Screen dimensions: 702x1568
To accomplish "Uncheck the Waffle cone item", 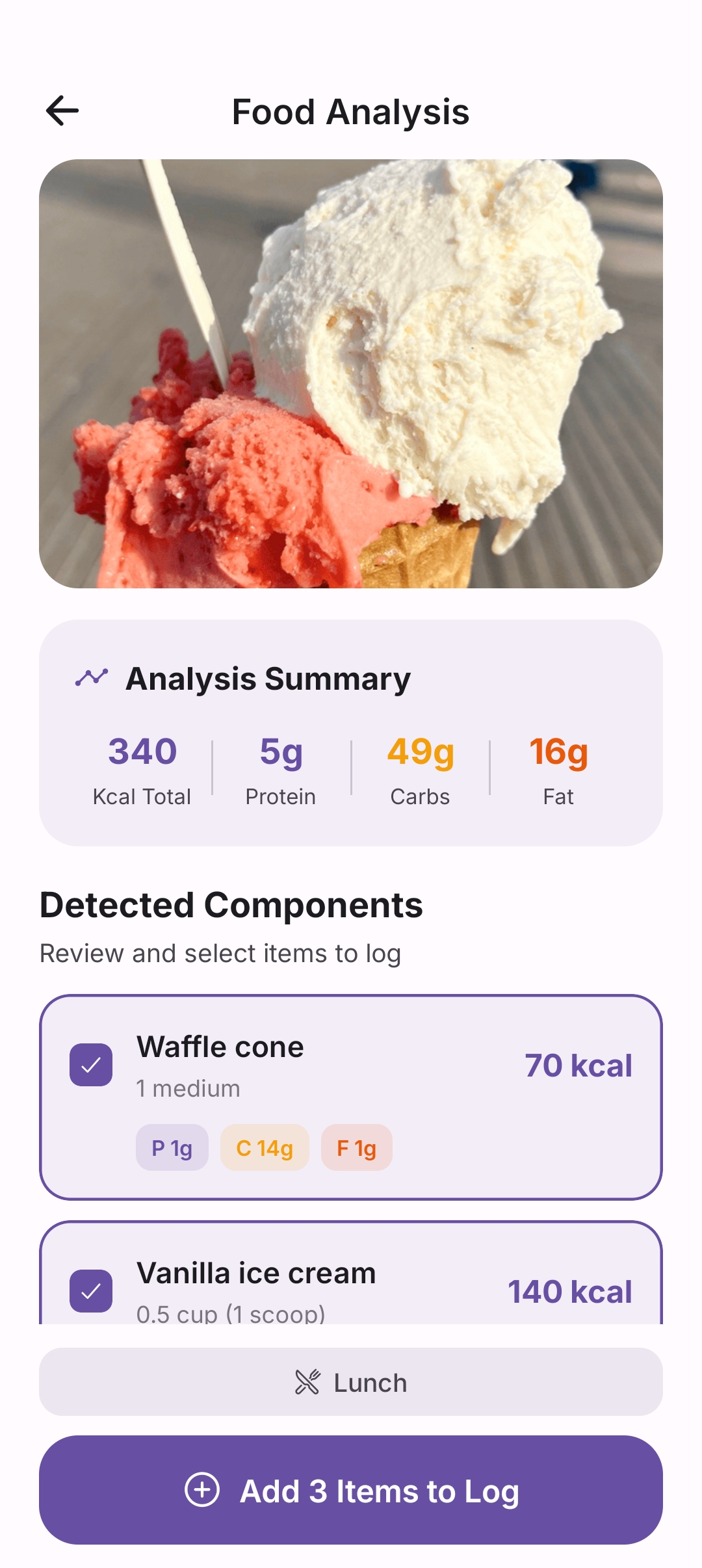I will tap(92, 1065).
